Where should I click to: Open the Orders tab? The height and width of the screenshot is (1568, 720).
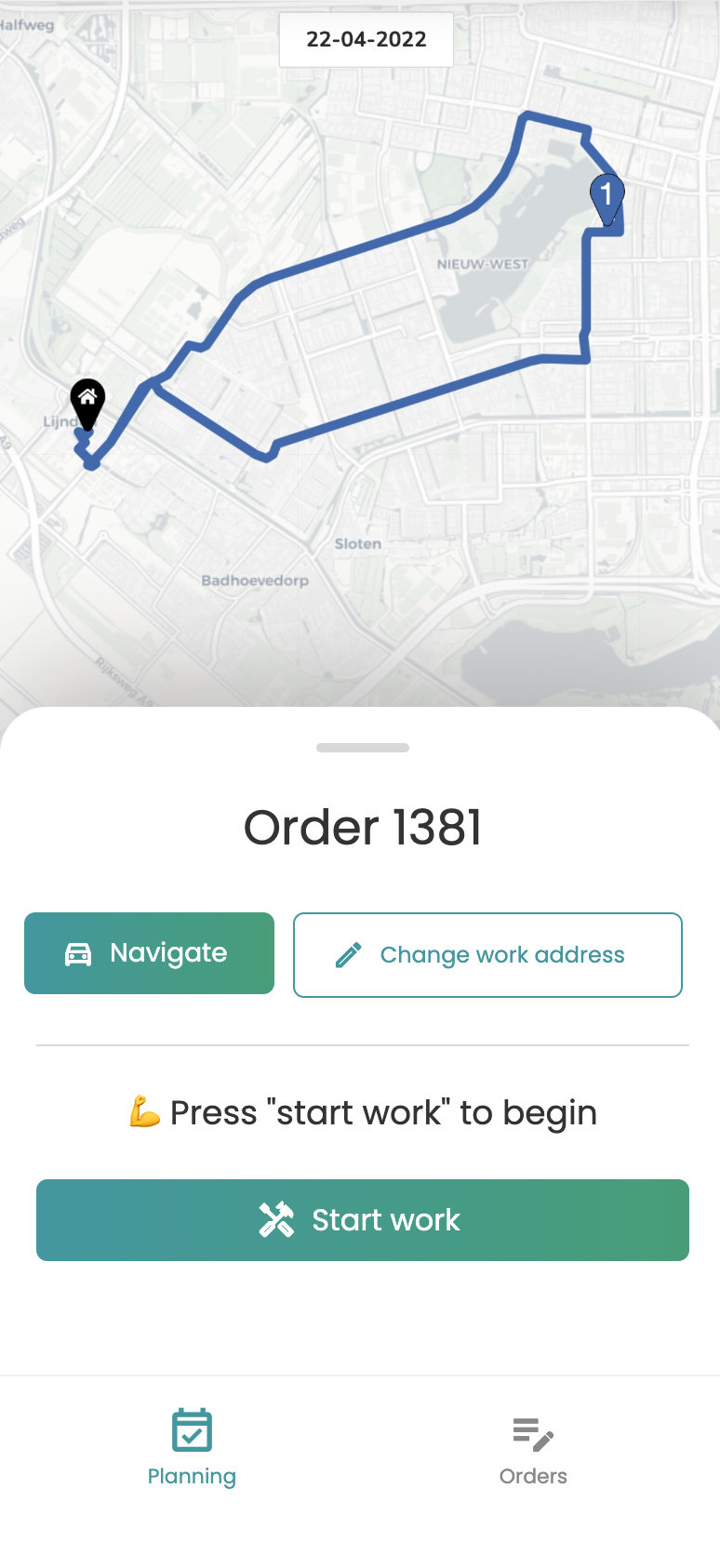(533, 1447)
